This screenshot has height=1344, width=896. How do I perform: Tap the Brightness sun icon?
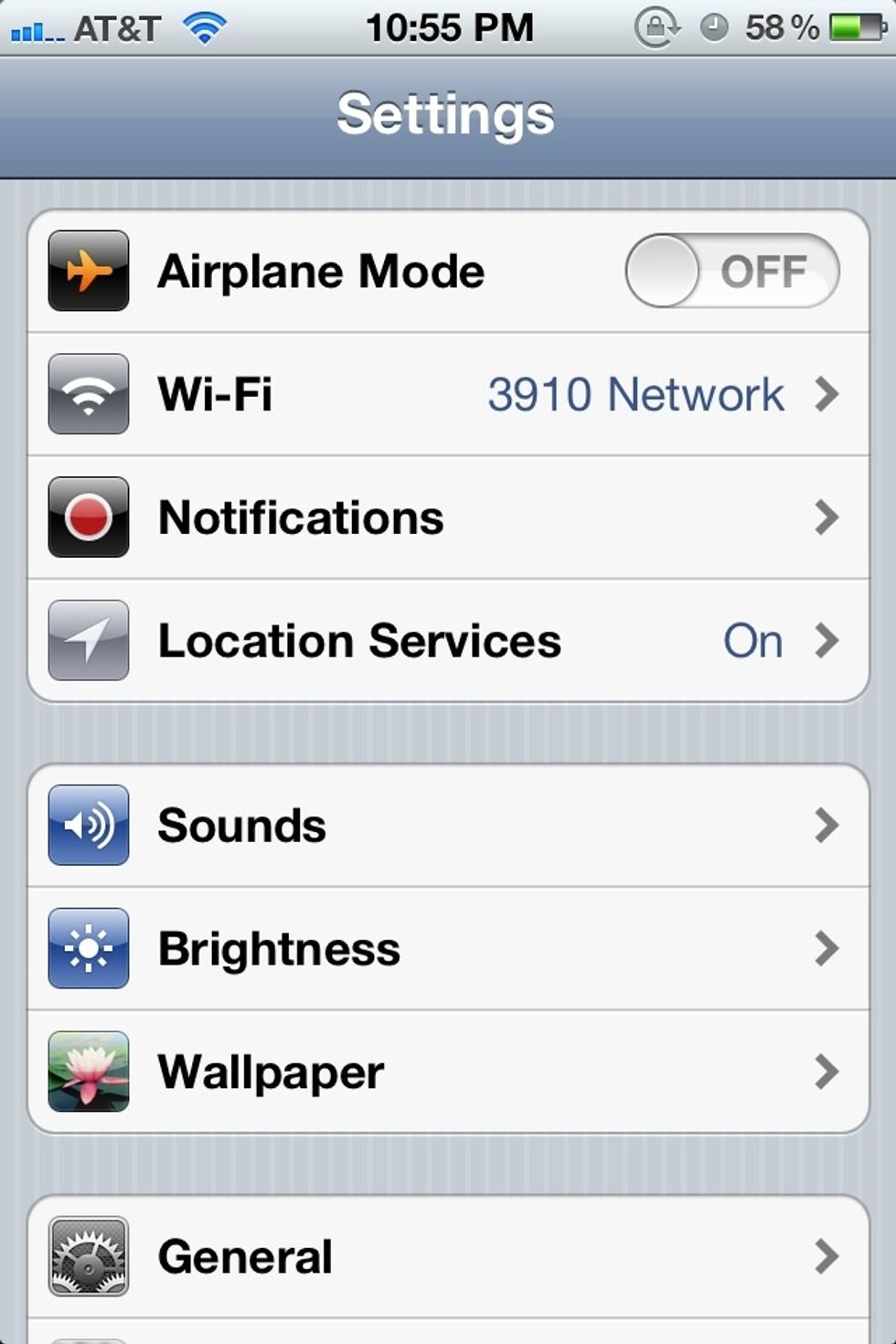88,949
